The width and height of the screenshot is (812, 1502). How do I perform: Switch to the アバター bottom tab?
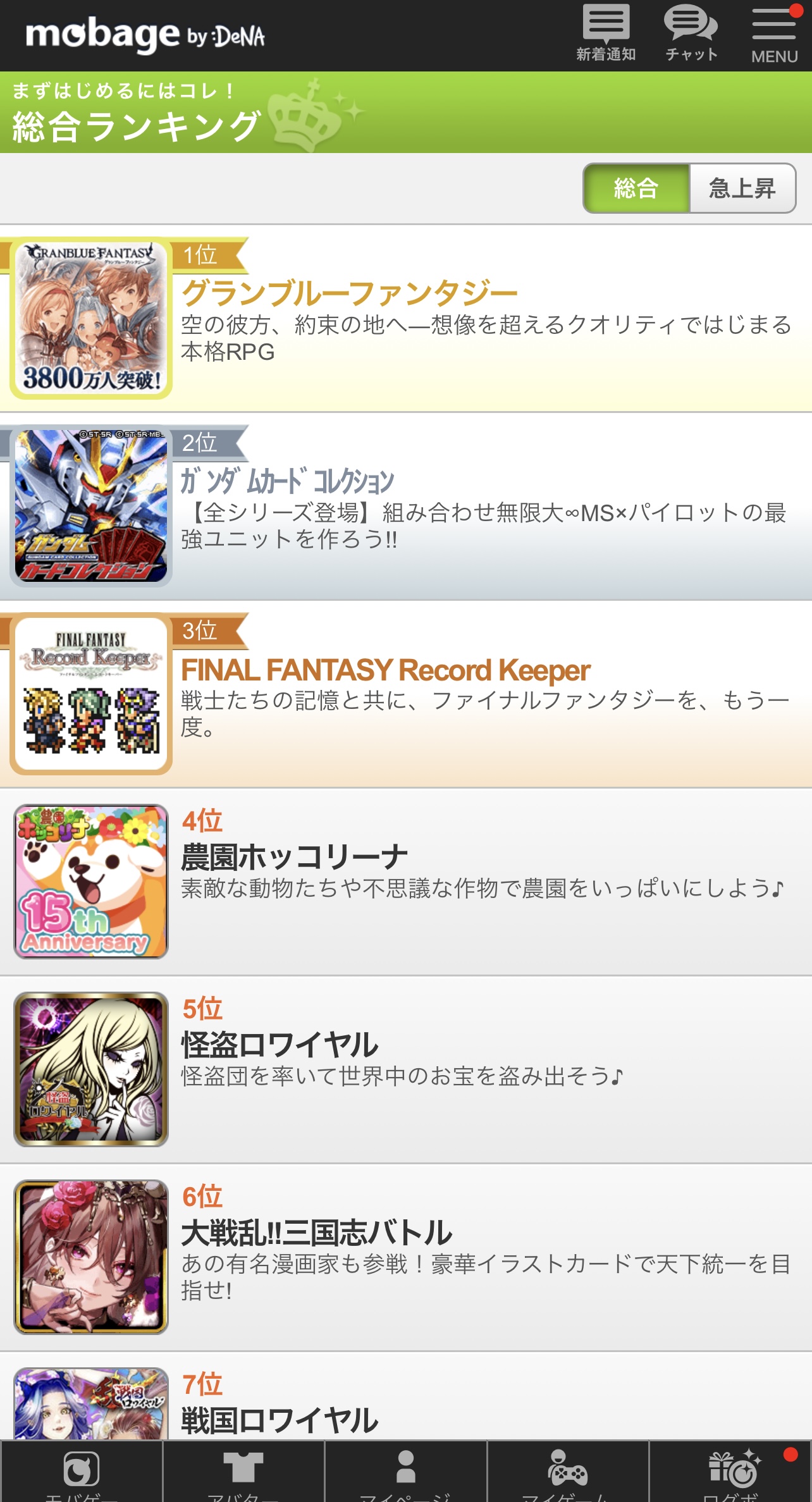[243, 1472]
